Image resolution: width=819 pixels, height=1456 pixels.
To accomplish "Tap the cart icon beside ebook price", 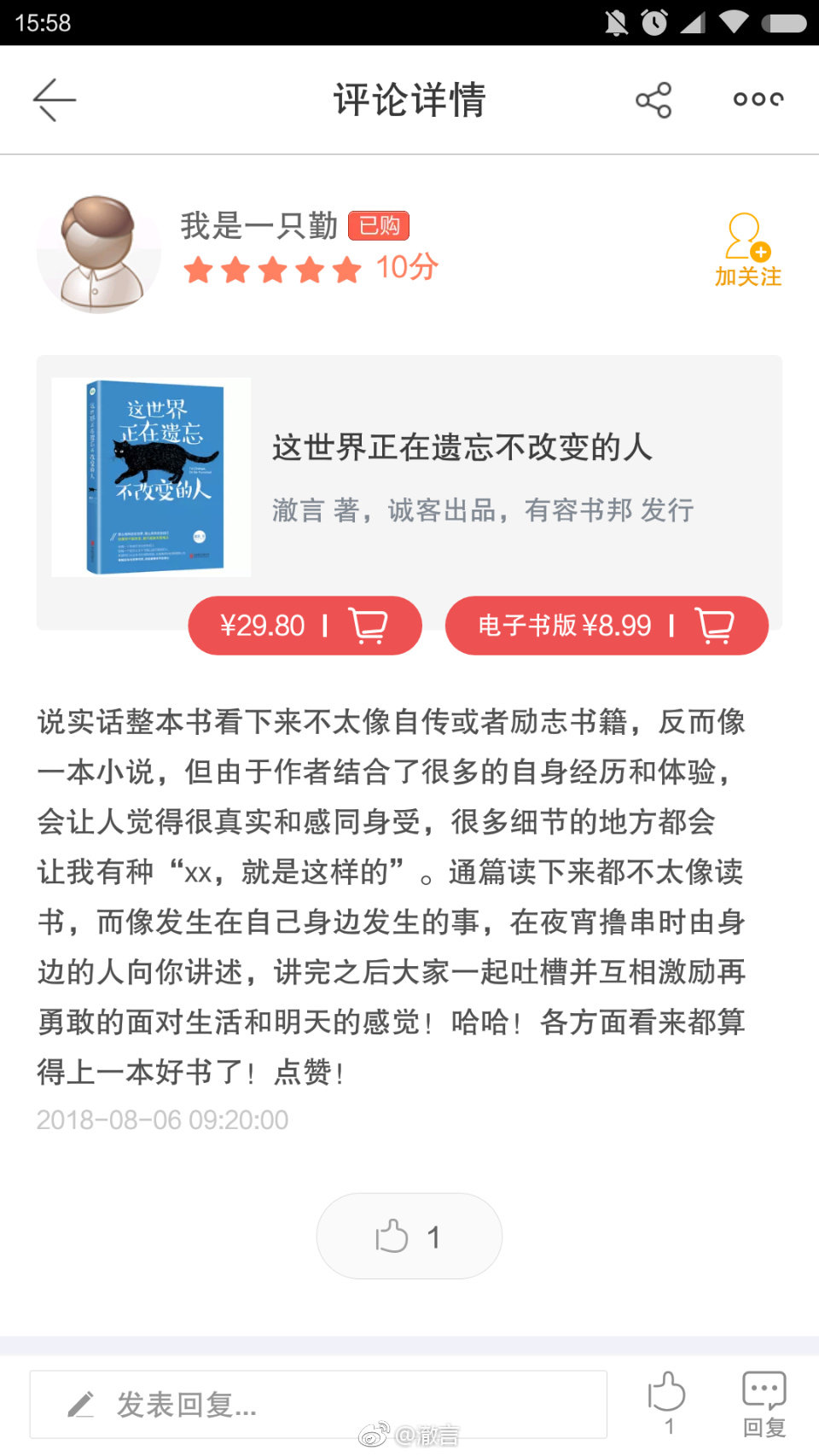I will tap(716, 626).
